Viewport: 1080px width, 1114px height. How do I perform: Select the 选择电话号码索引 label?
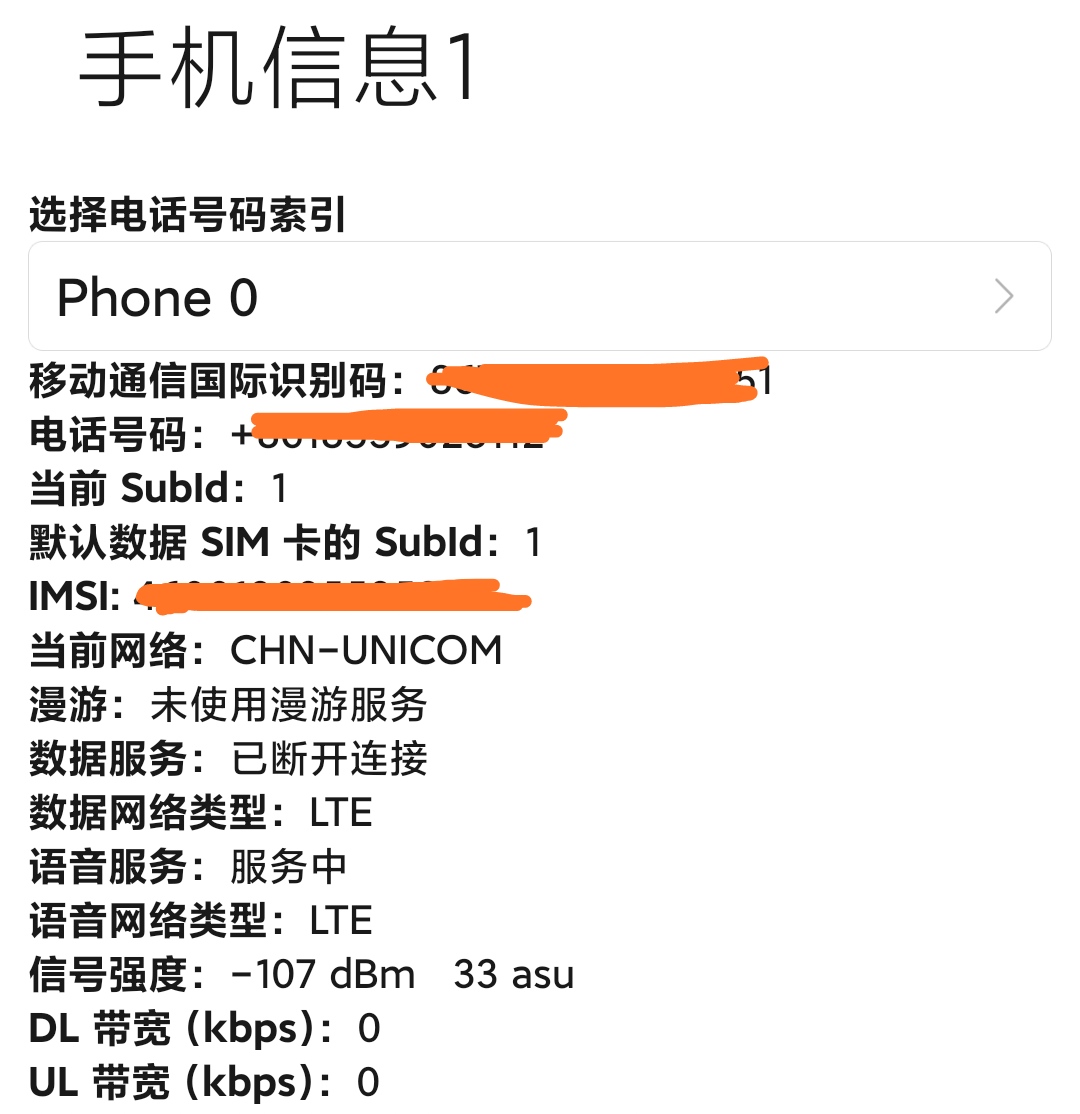[x=185, y=218]
